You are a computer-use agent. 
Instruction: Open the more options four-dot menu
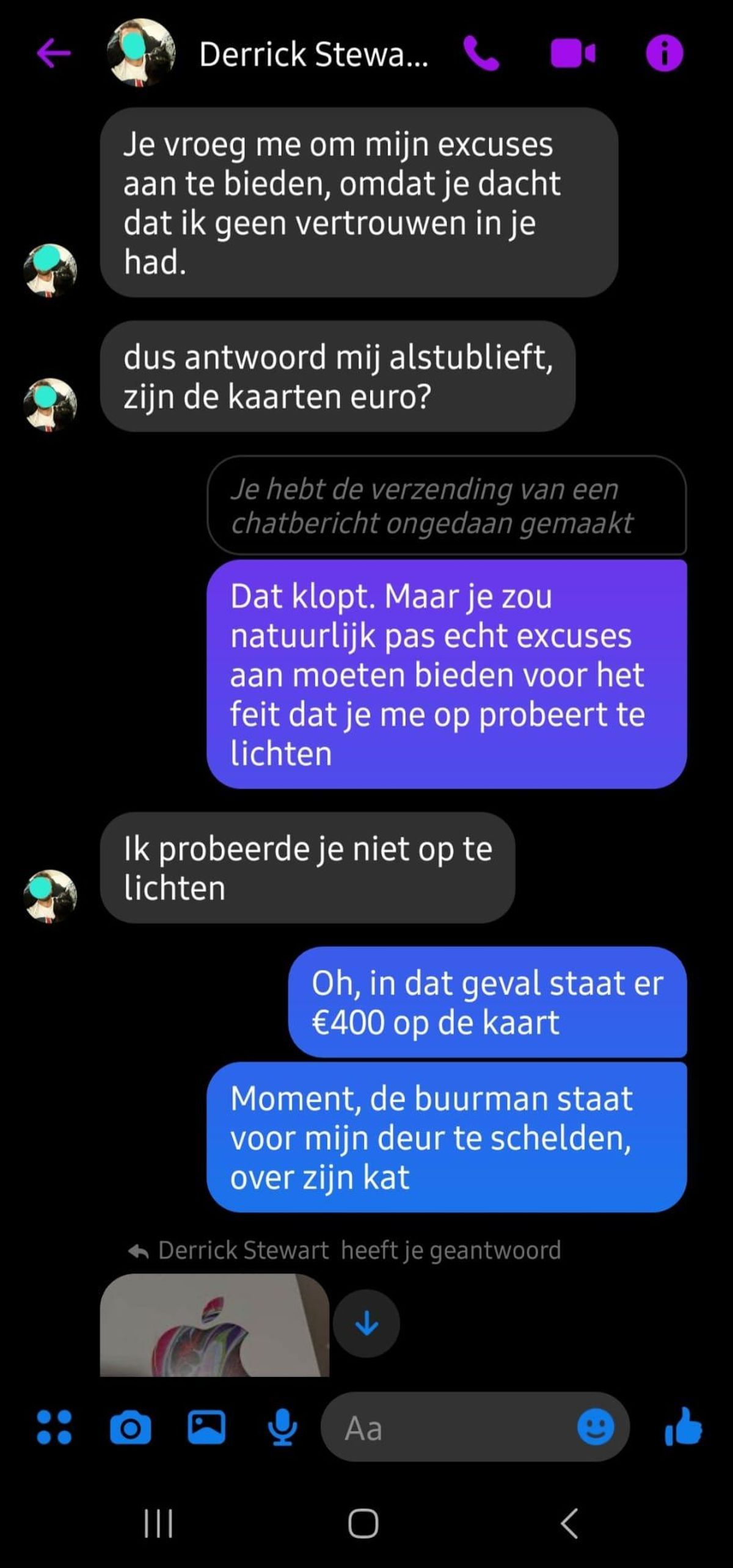click(54, 1427)
